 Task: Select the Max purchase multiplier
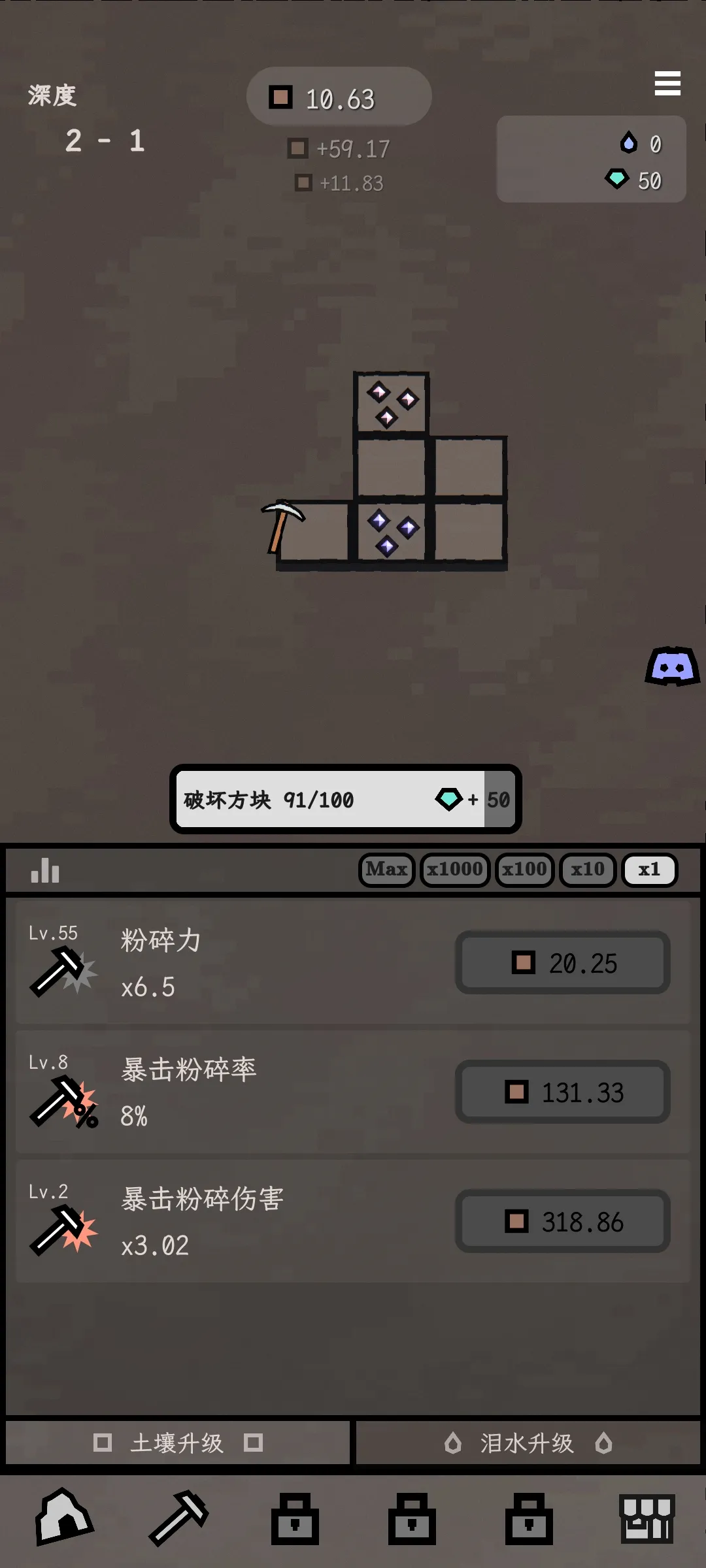tap(386, 870)
